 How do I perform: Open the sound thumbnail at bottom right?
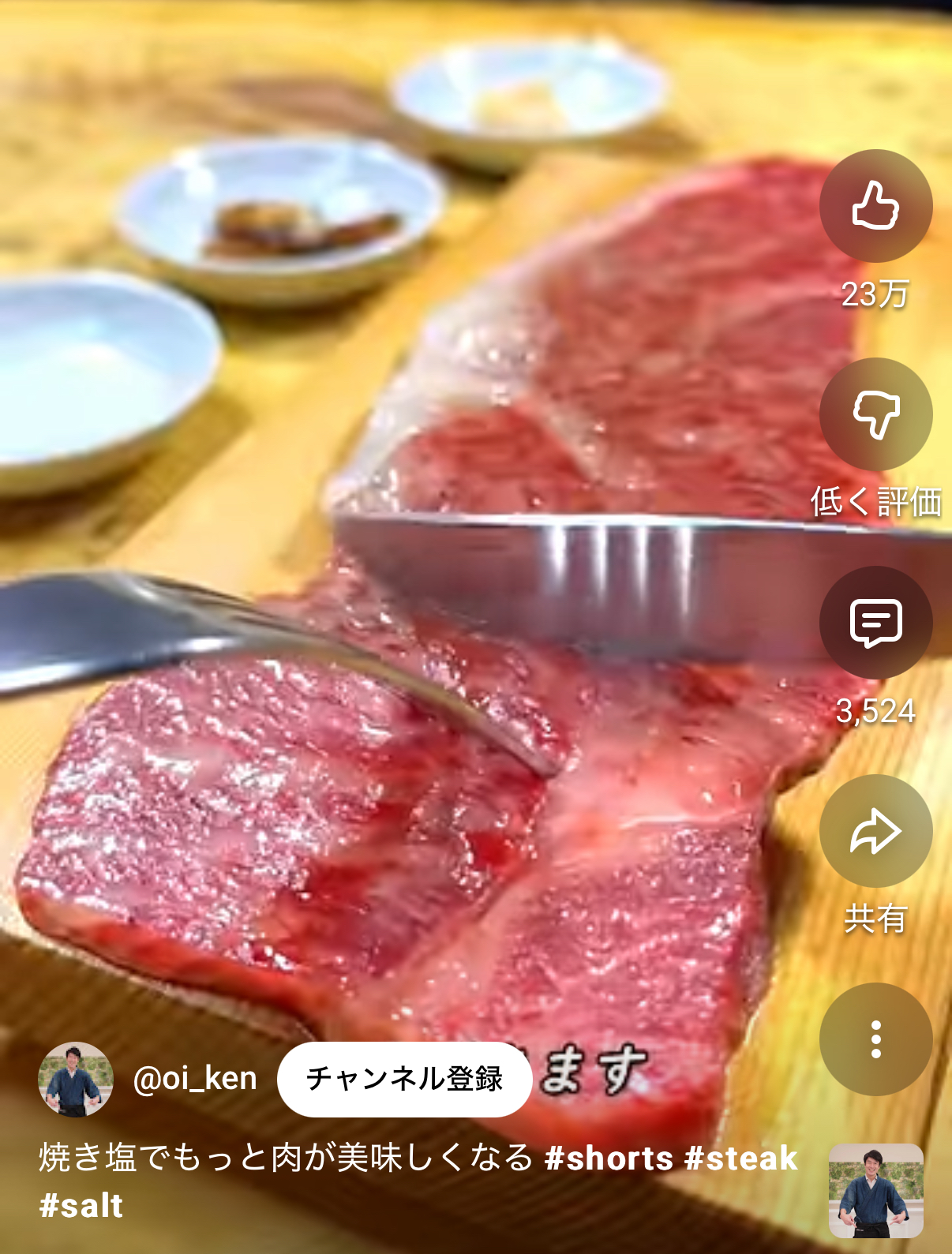(875, 1191)
